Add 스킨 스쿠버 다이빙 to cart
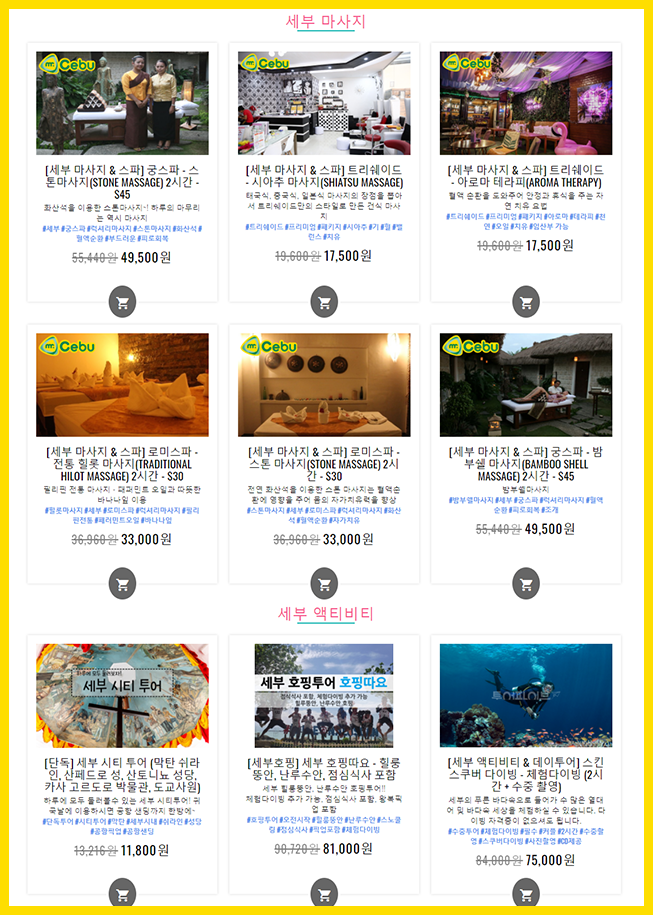Image resolution: width=653 pixels, height=915 pixels. tap(526, 893)
